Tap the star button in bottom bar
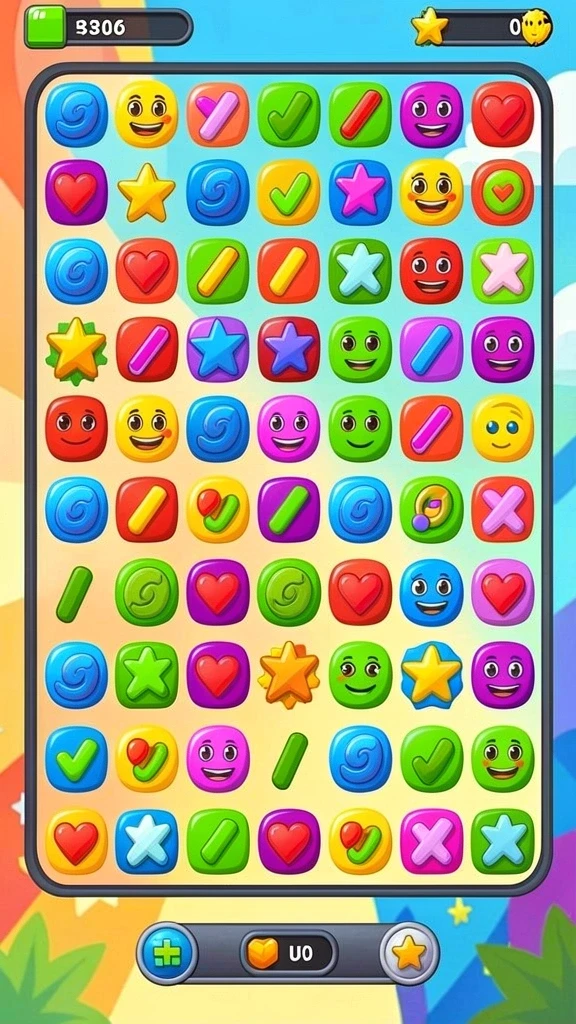The height and width of the screenshot is (1024, 576). (x=409, y=953)
